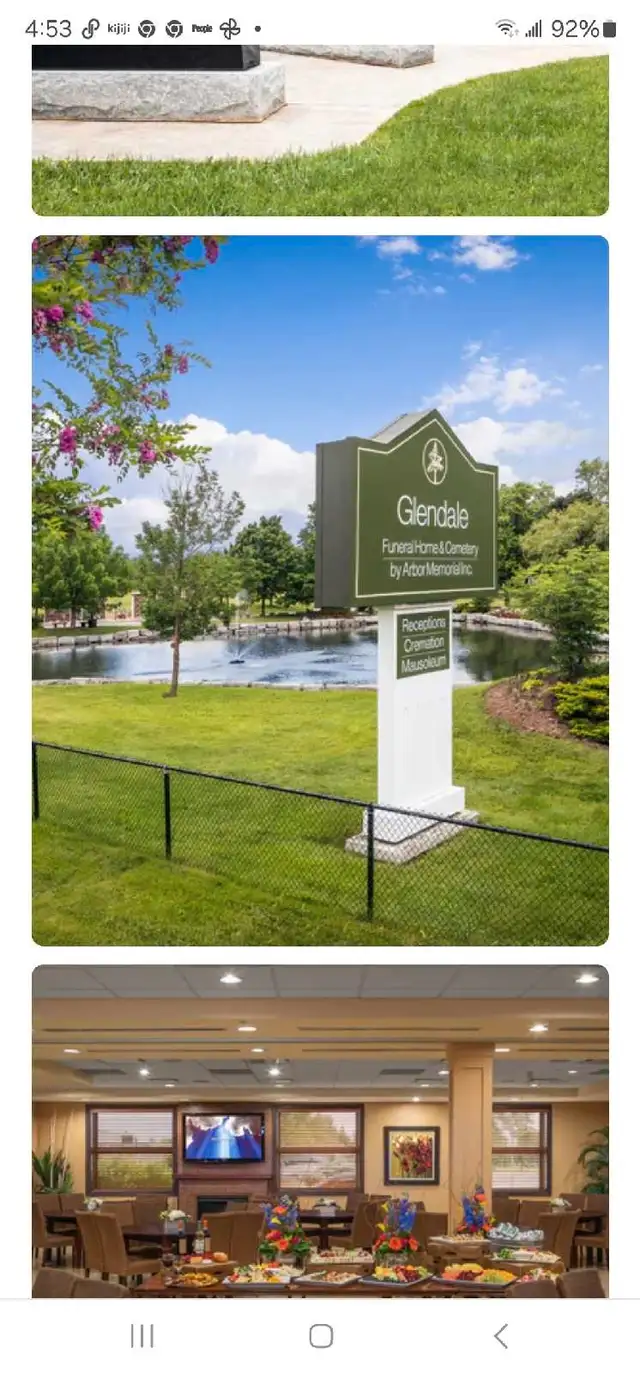Show recent apps
Screen dimensions: 640x1373
(142, 1336)
